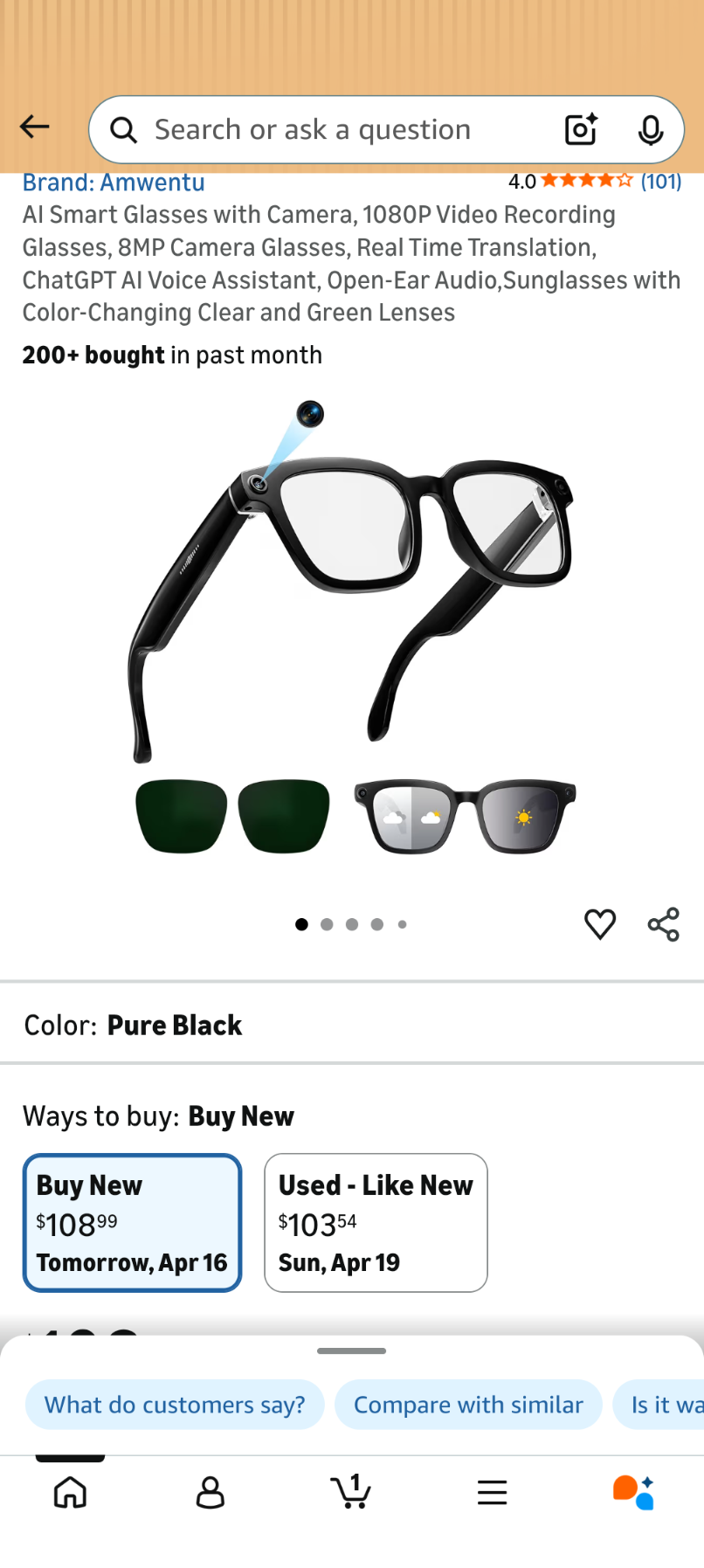The width and height of the screenshot is (704, 1568).
Task: Start voice search with the microphone
Action: click(x=650, y=130)
